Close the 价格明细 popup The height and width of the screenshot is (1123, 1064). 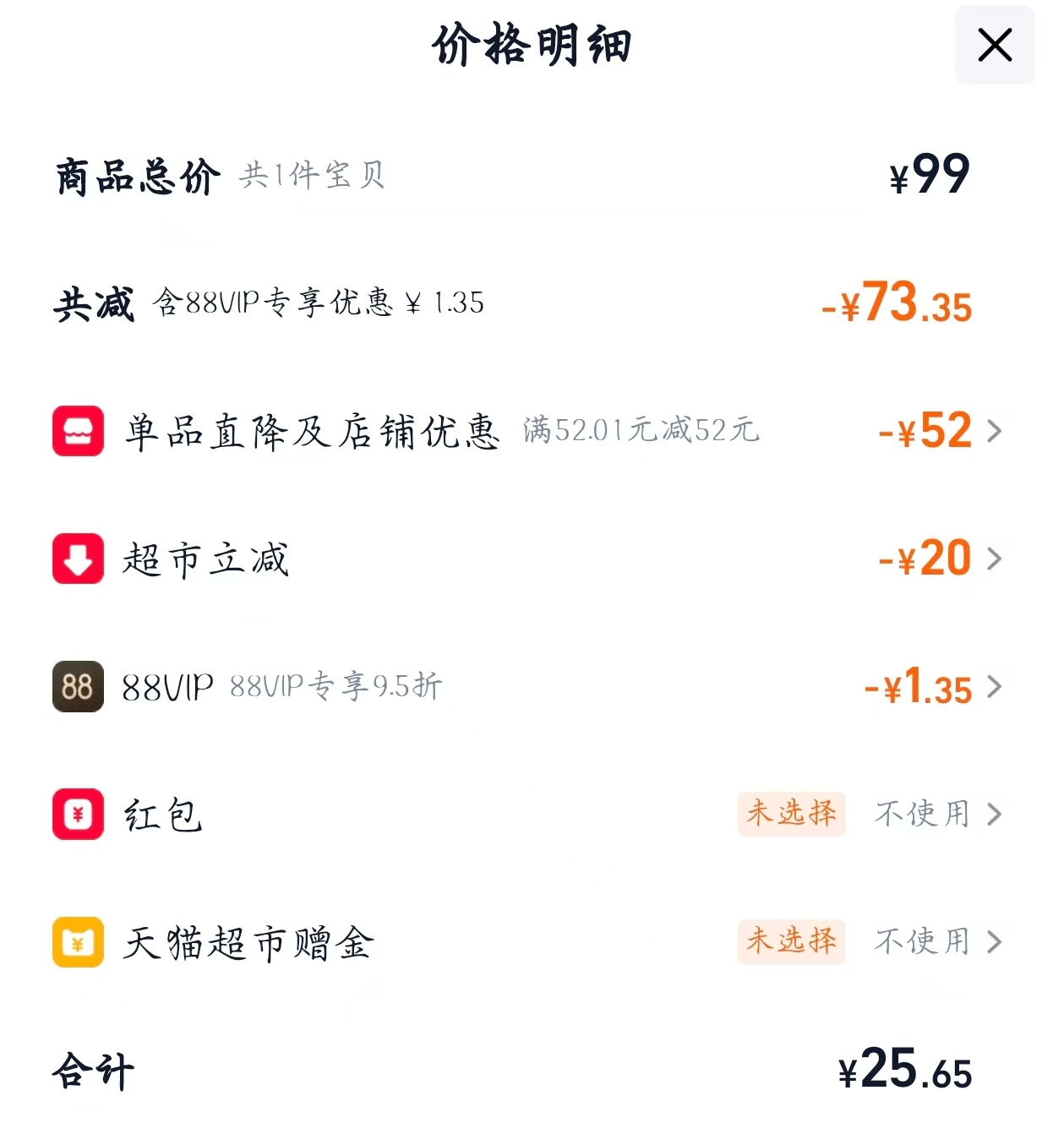995,46
